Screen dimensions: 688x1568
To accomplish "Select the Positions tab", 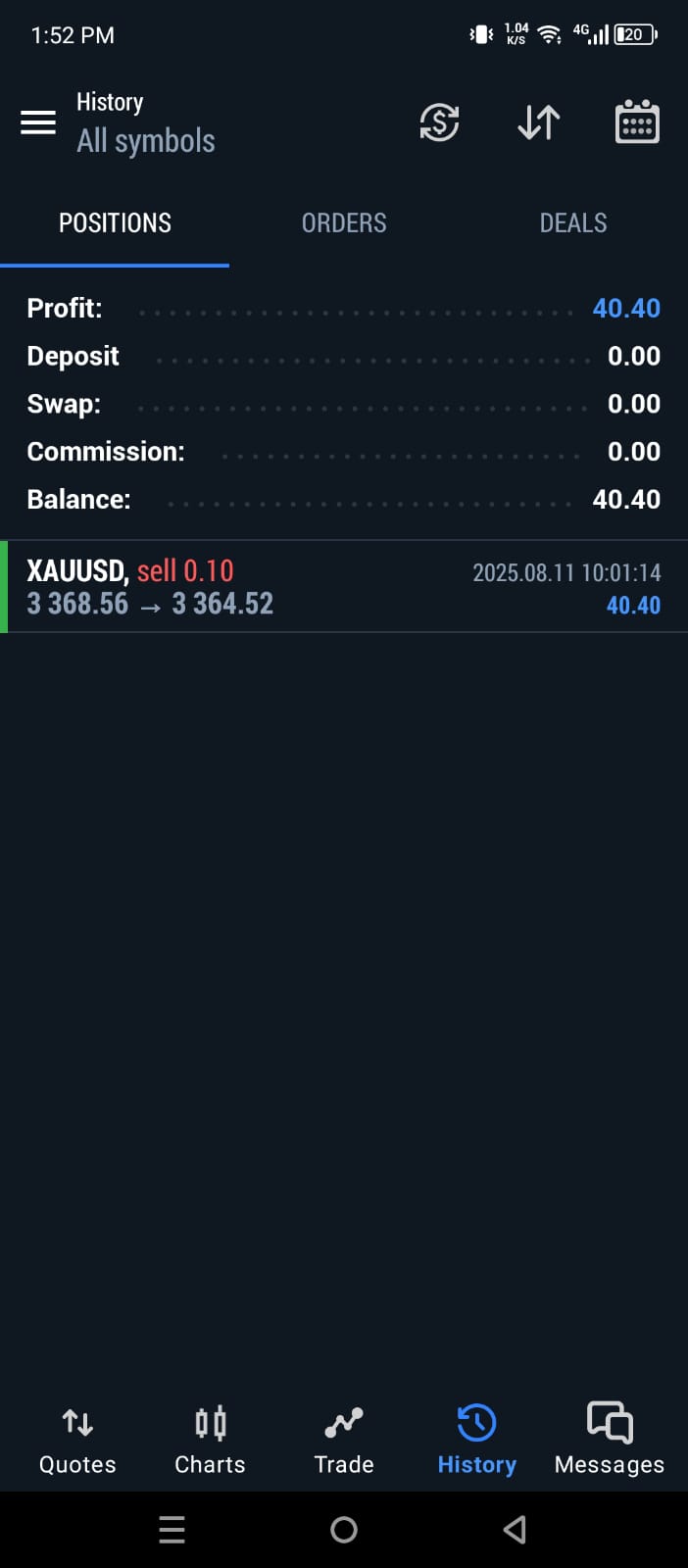I will (x=115, y=223).
